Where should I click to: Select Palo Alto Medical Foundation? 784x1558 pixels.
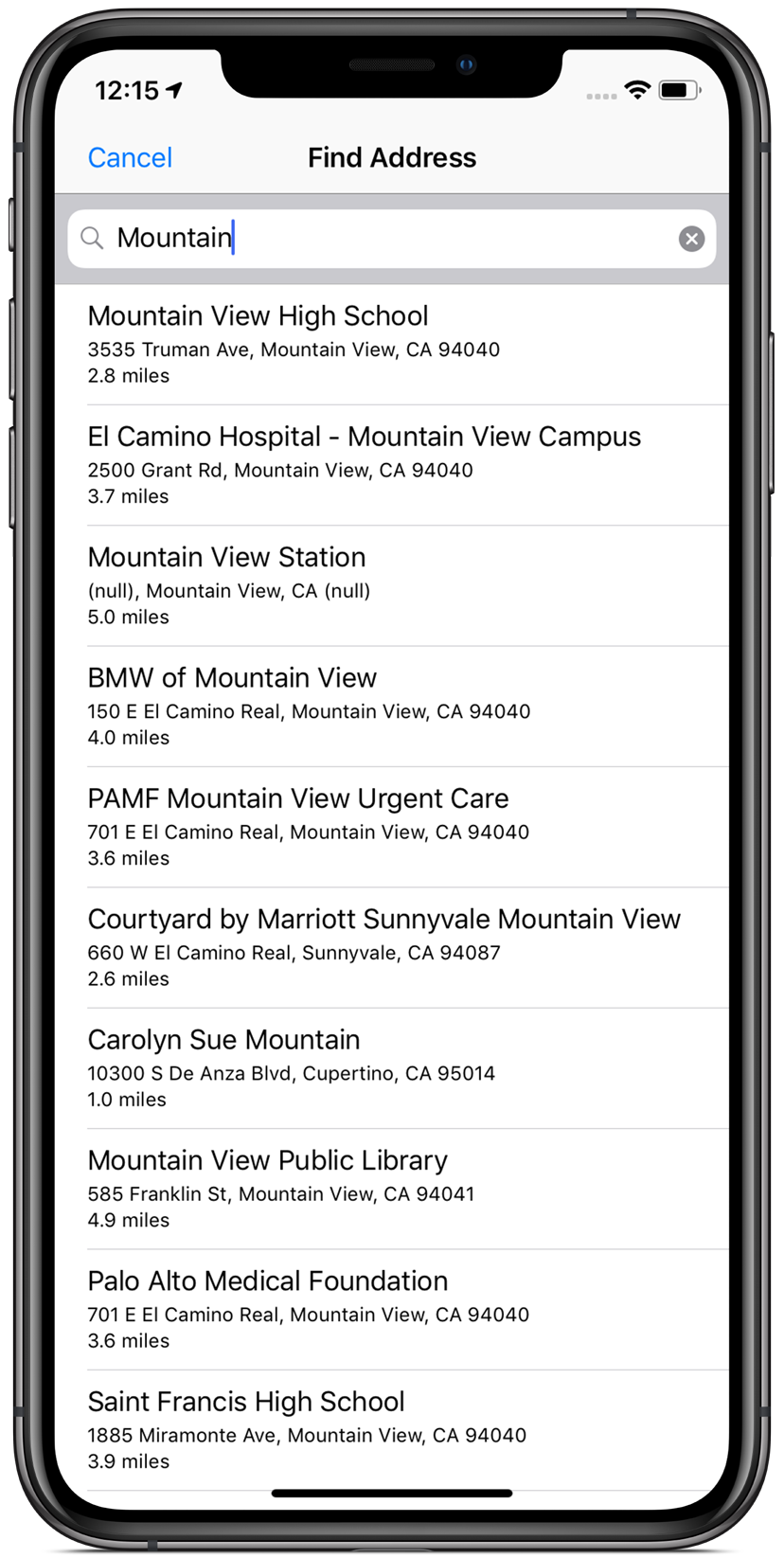pyautogui.click(x=391, y=1309)
